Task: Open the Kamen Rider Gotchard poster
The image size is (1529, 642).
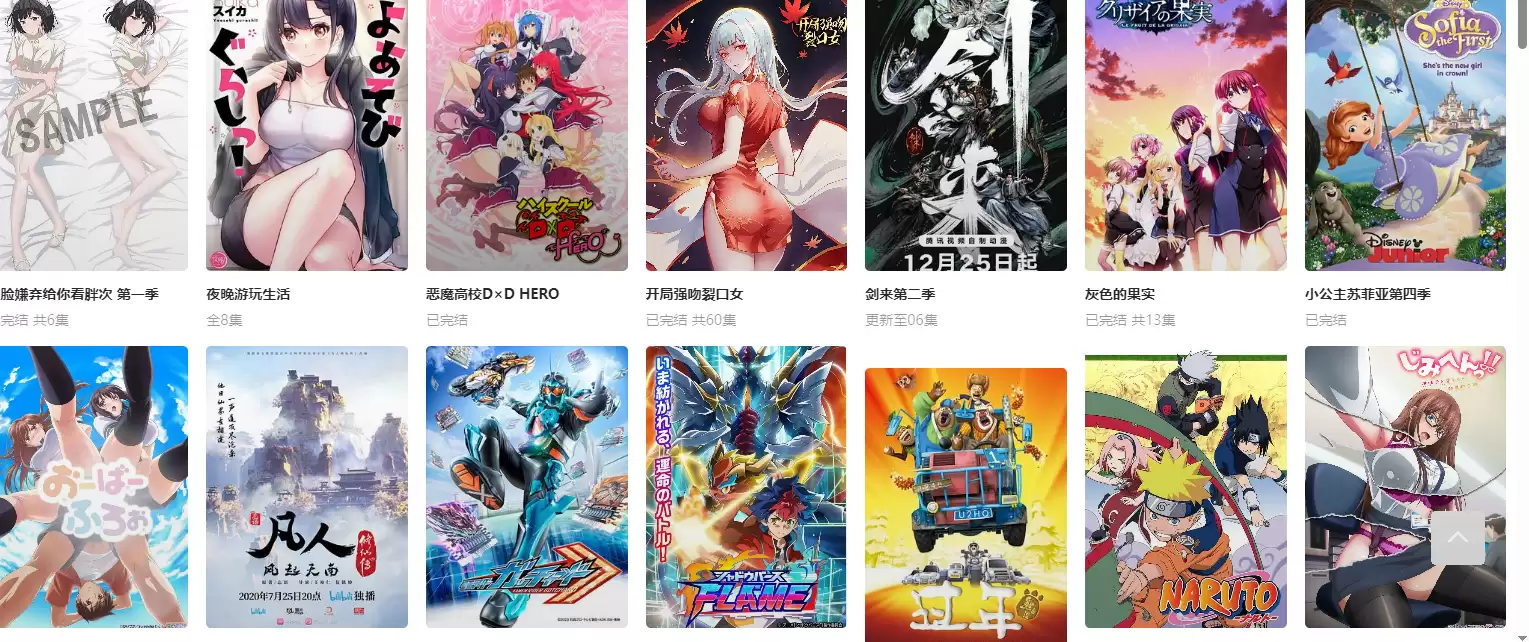Action: click(x=526, y=487)
